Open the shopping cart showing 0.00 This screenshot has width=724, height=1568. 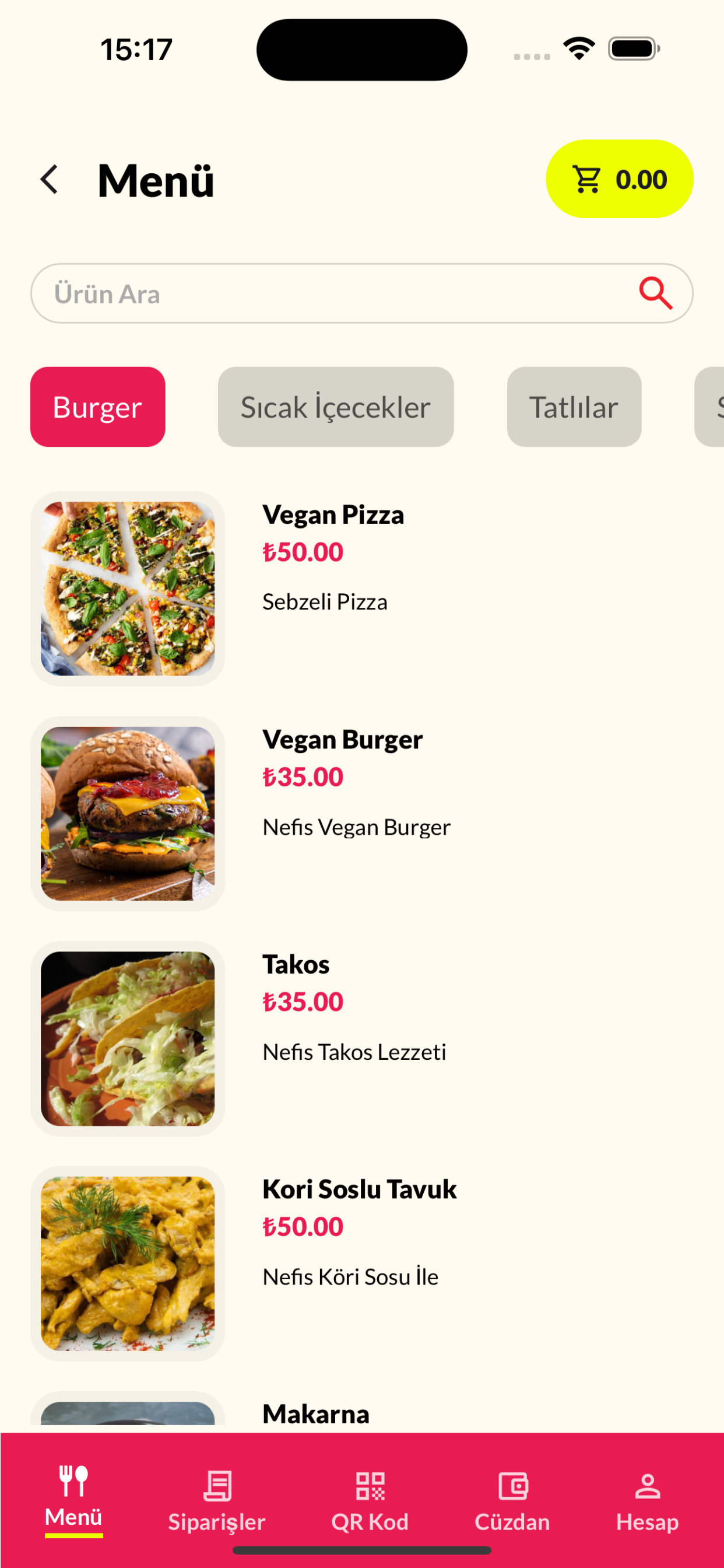(619, 179)
